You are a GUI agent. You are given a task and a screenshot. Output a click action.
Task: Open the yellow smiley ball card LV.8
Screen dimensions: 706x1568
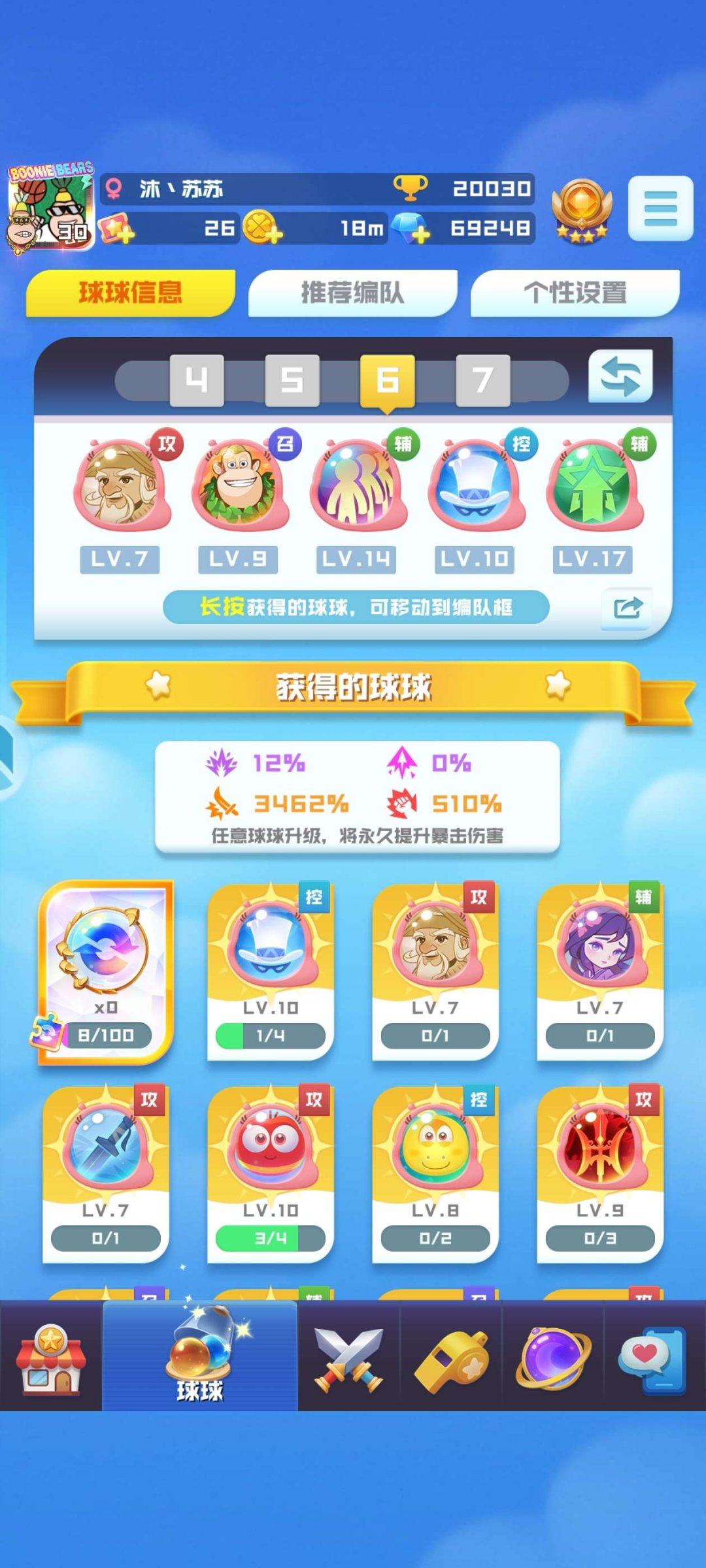435,1173
